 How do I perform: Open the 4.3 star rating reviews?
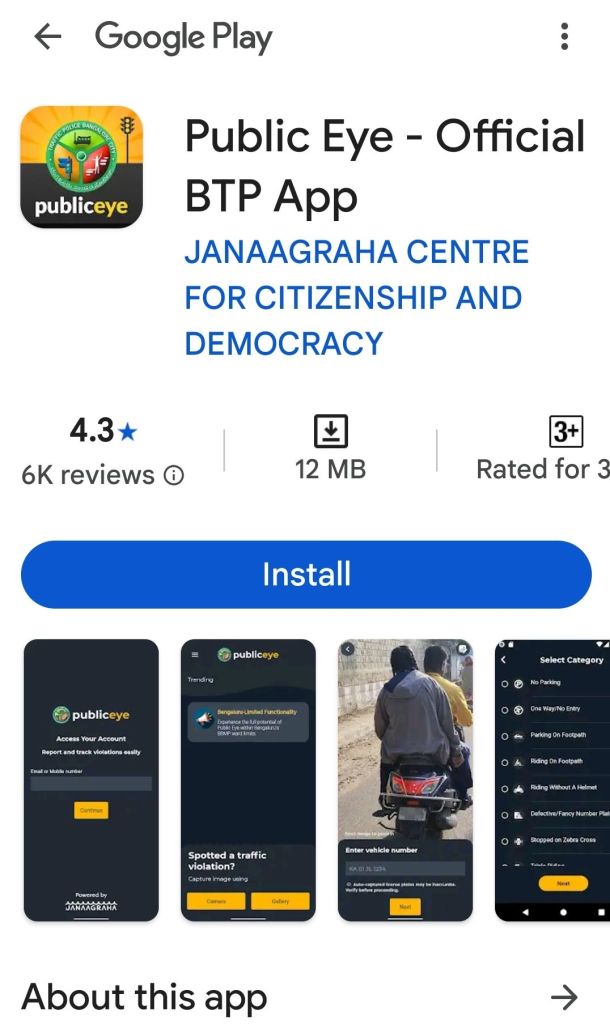103,432
